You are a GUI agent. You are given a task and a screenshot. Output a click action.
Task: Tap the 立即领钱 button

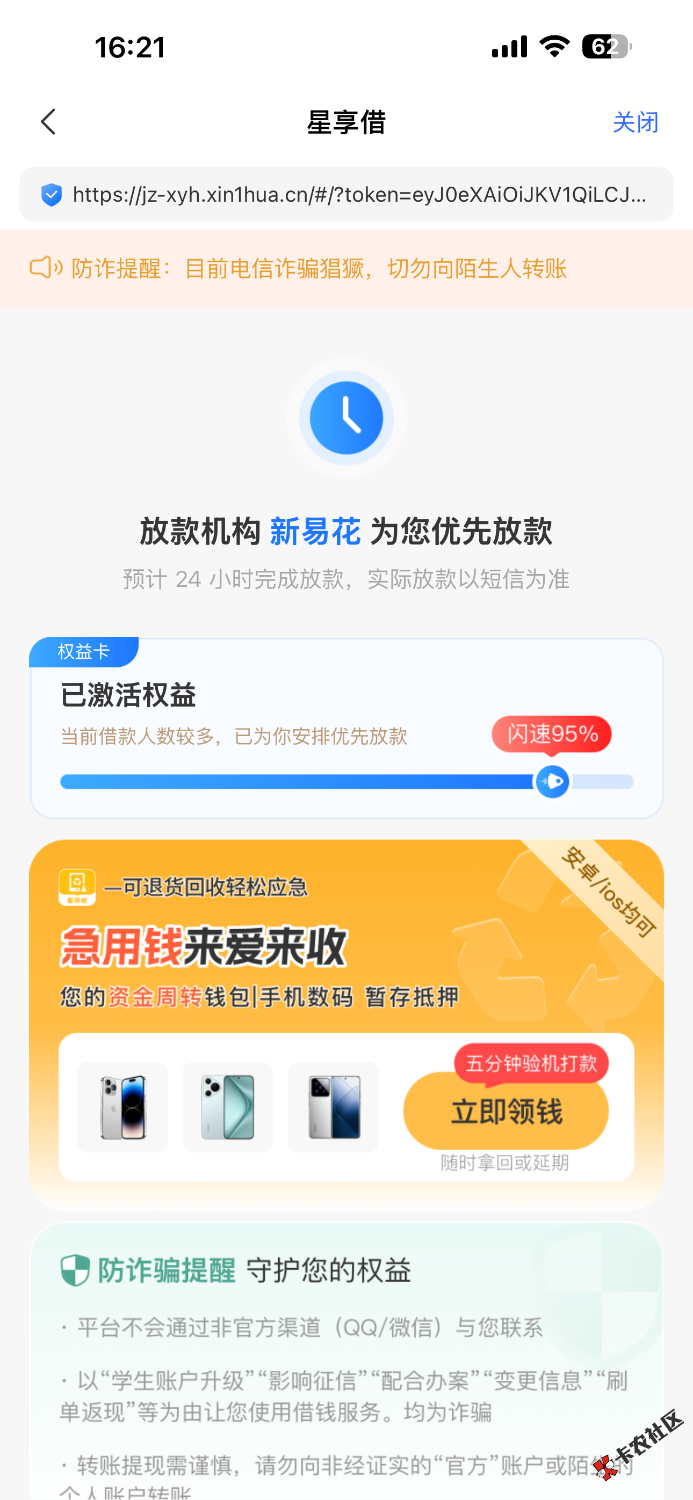[506, 1111]
